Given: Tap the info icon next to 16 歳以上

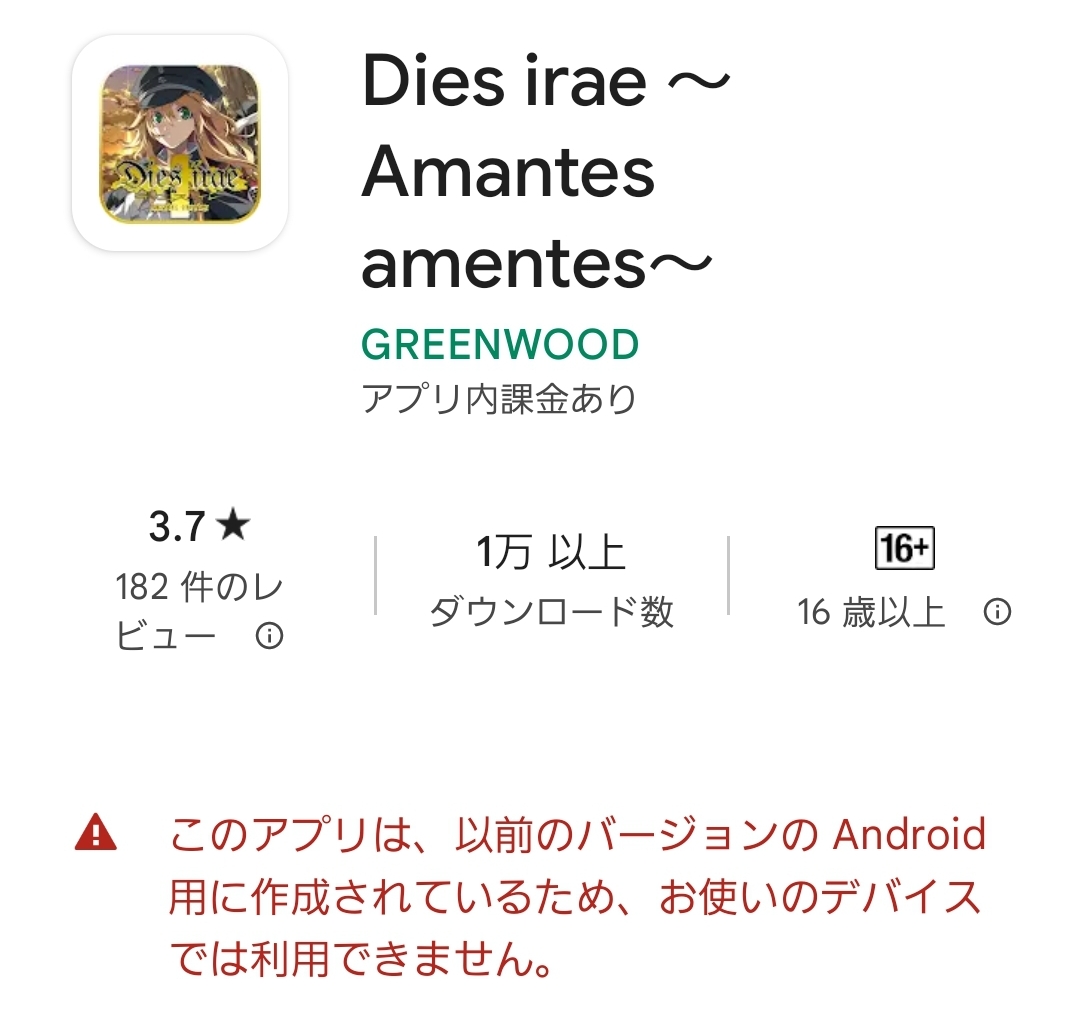Looking at the screenshot, I should (x=997, y=612).
